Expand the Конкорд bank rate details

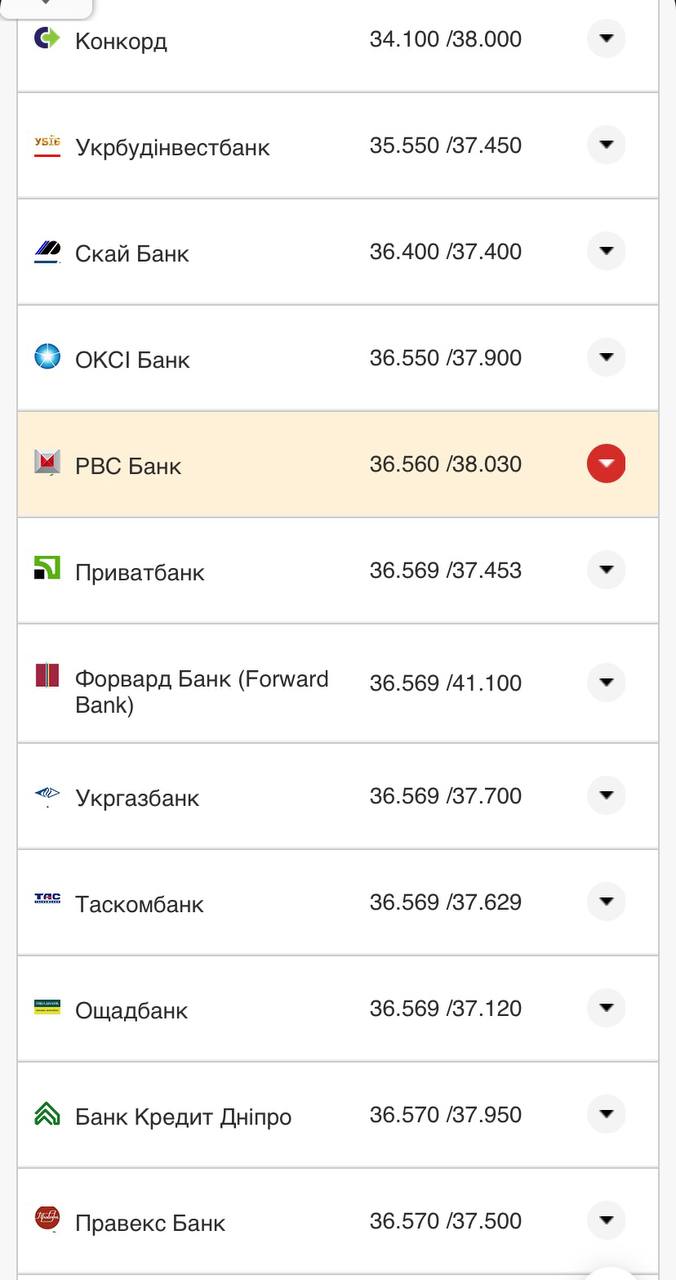point(606,39)
